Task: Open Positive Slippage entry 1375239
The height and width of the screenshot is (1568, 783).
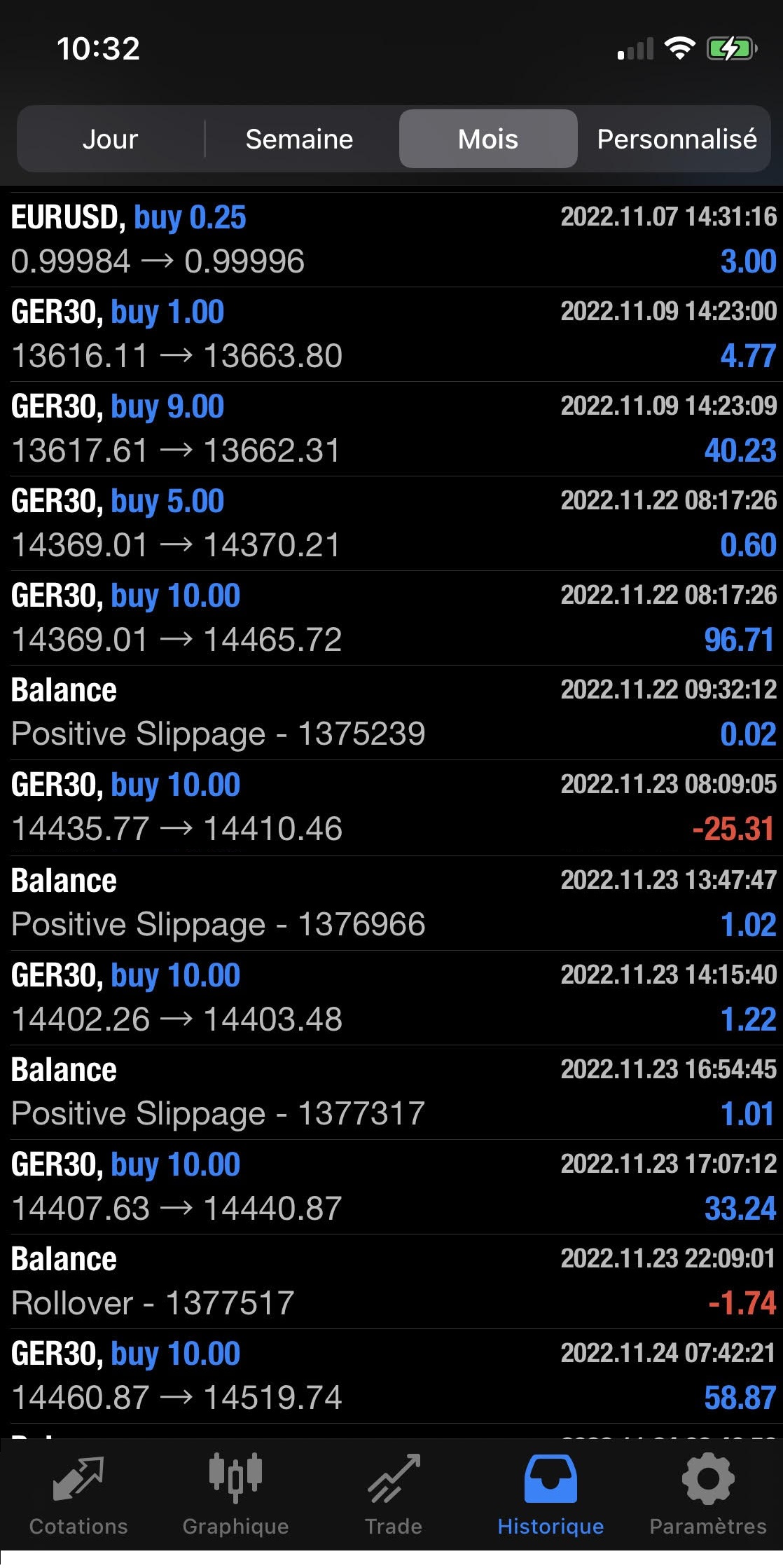Action: coord(391,712)
